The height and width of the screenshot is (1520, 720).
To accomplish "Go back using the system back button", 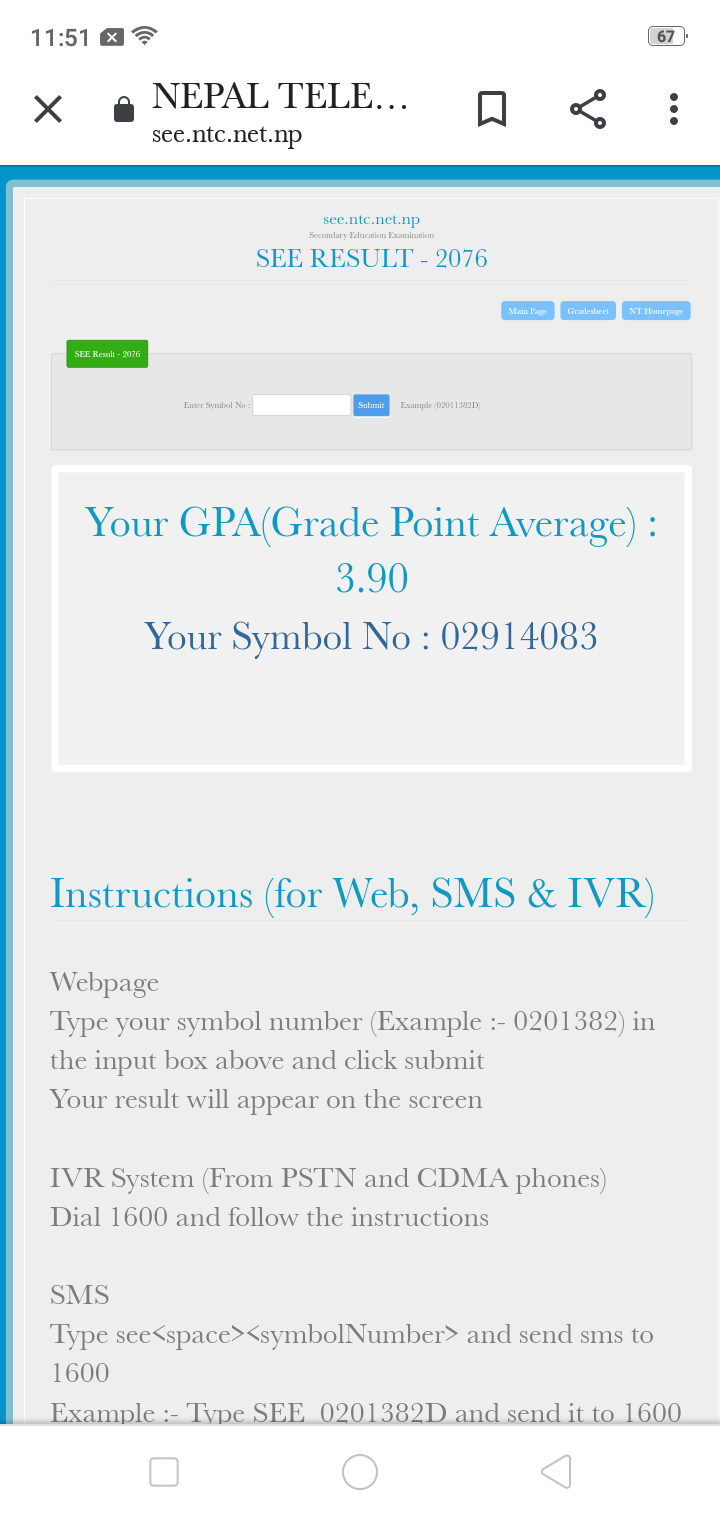I will 555,1471.
